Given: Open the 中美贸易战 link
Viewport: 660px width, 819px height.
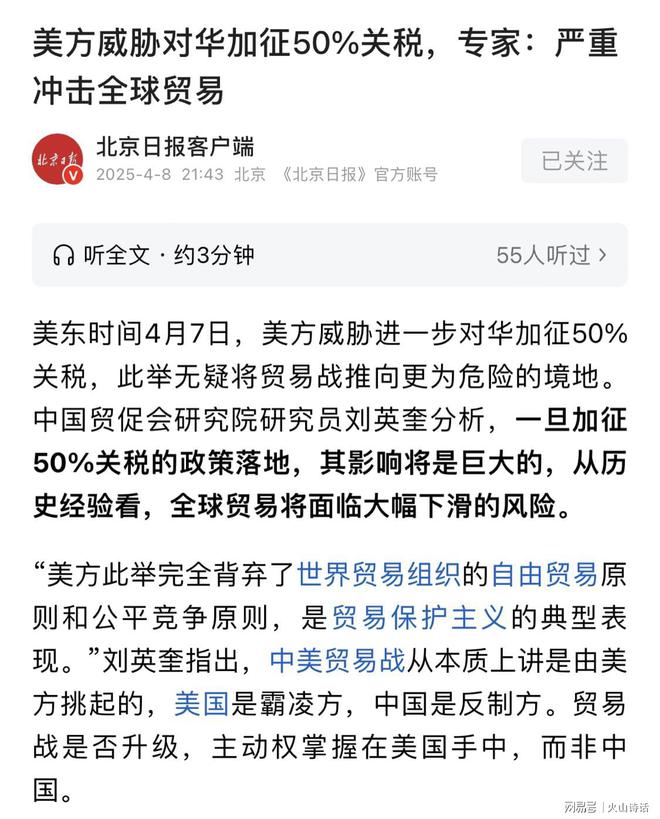Looking at the screenshot, I should 337,661.
